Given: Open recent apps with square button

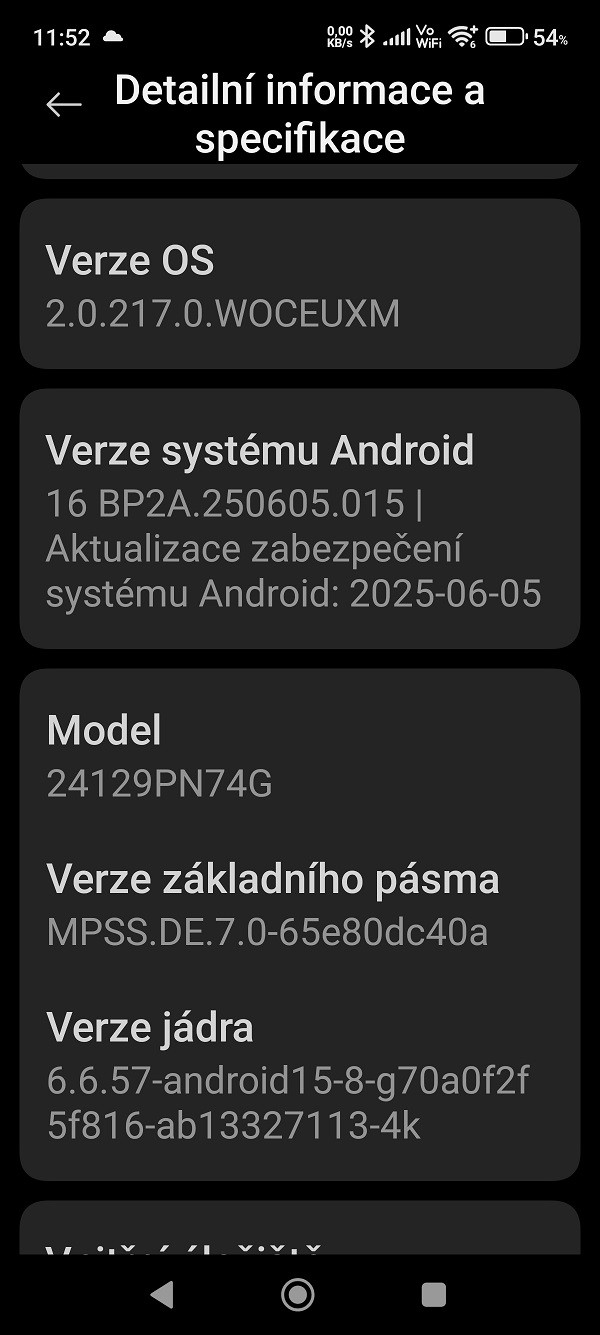Looking at the screenshot, I should [434, 1295].
